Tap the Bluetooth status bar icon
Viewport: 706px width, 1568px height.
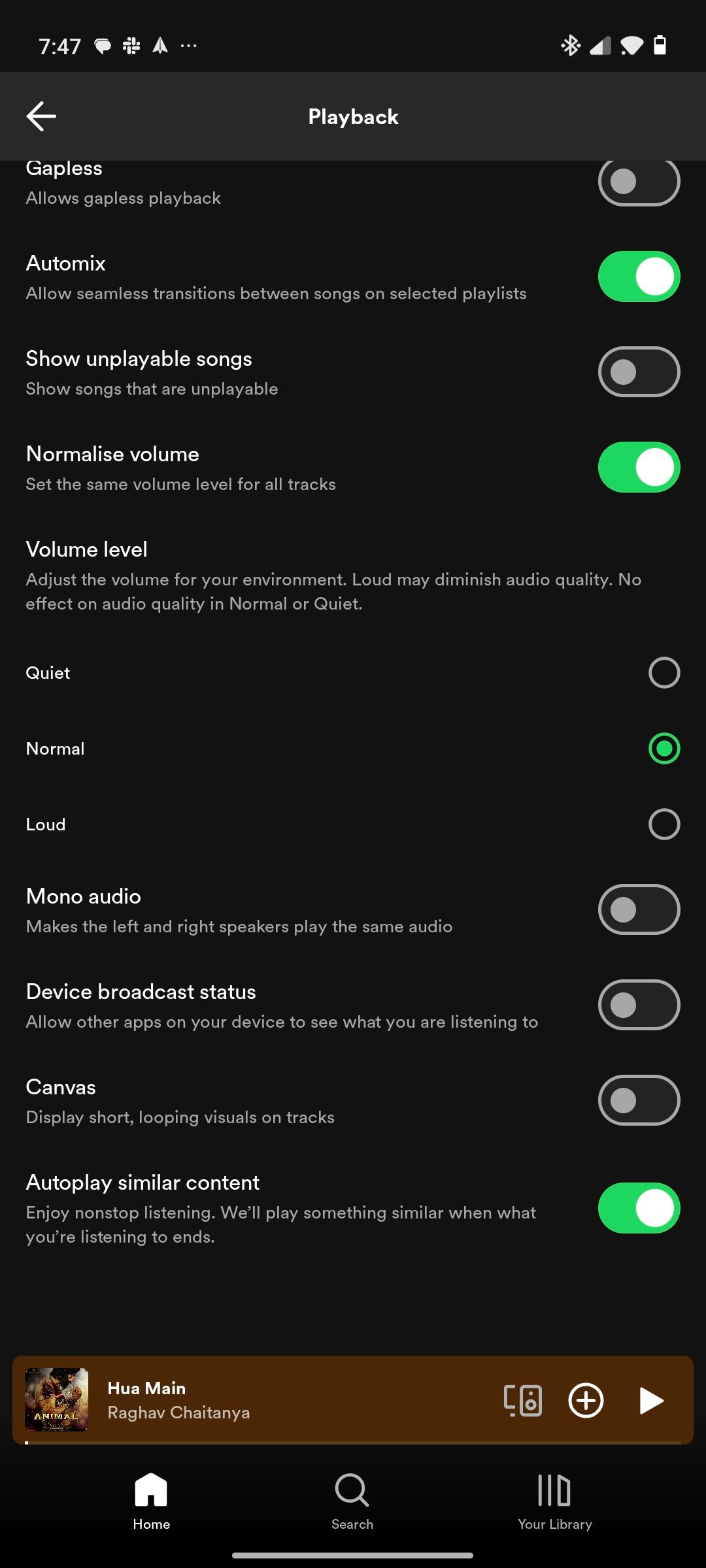click(x=570, y=45)
